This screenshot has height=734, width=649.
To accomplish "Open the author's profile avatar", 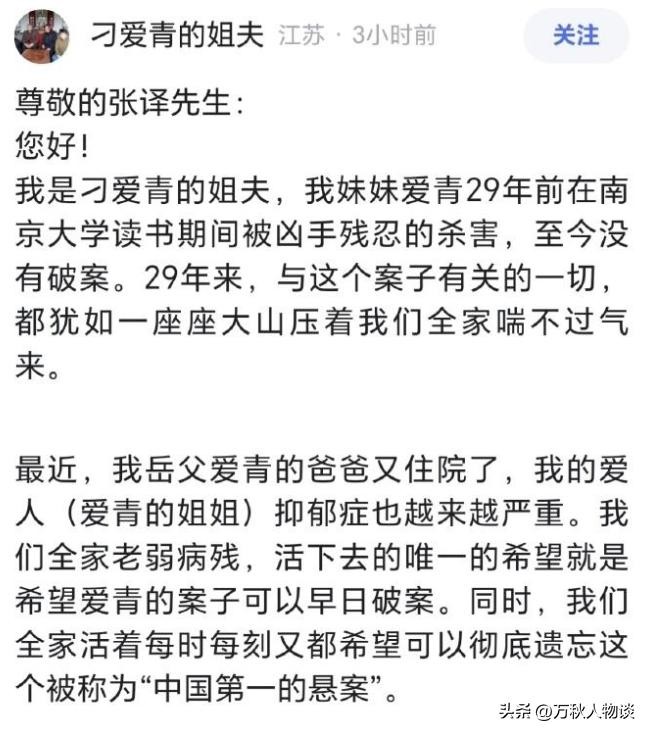I will click(x=41, y=37).
